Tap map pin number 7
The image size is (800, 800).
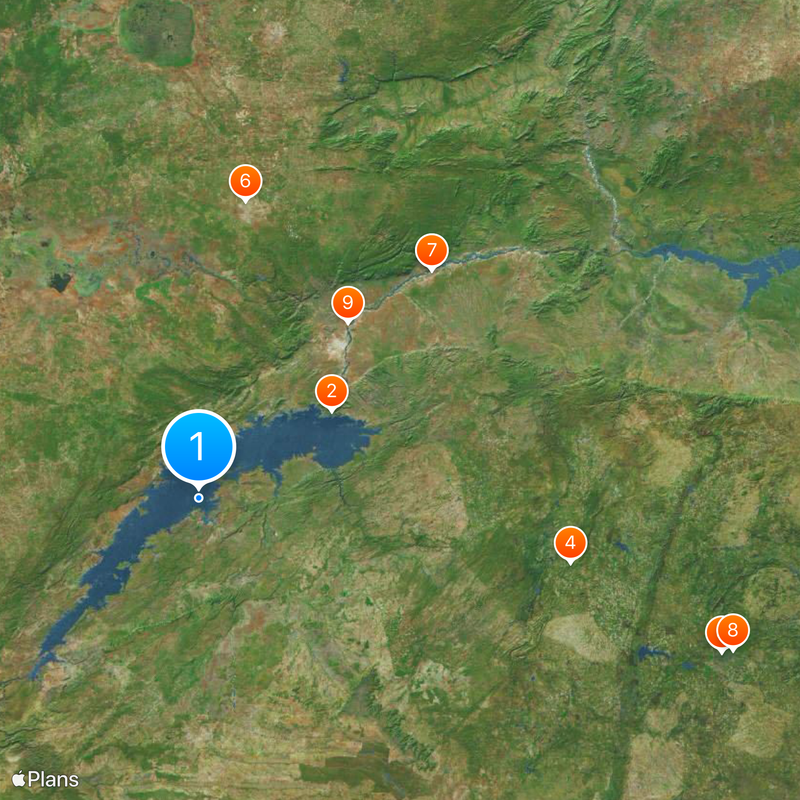coord(431,249)
